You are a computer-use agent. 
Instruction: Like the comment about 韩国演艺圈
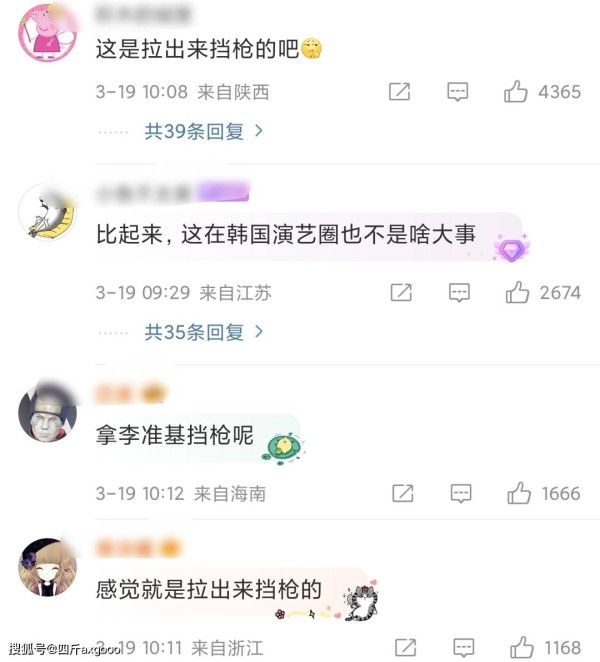pos(517,293)
